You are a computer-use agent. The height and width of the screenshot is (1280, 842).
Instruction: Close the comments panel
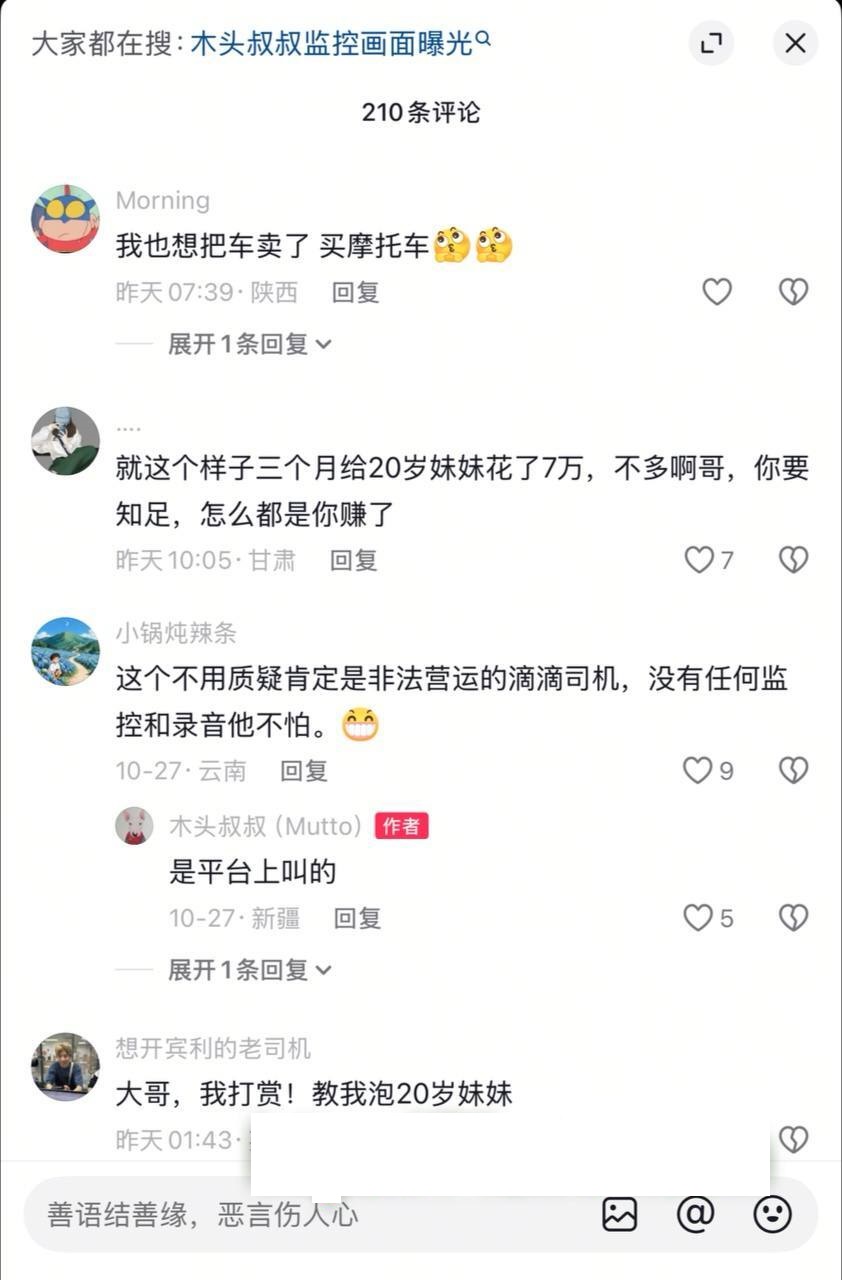795,43
